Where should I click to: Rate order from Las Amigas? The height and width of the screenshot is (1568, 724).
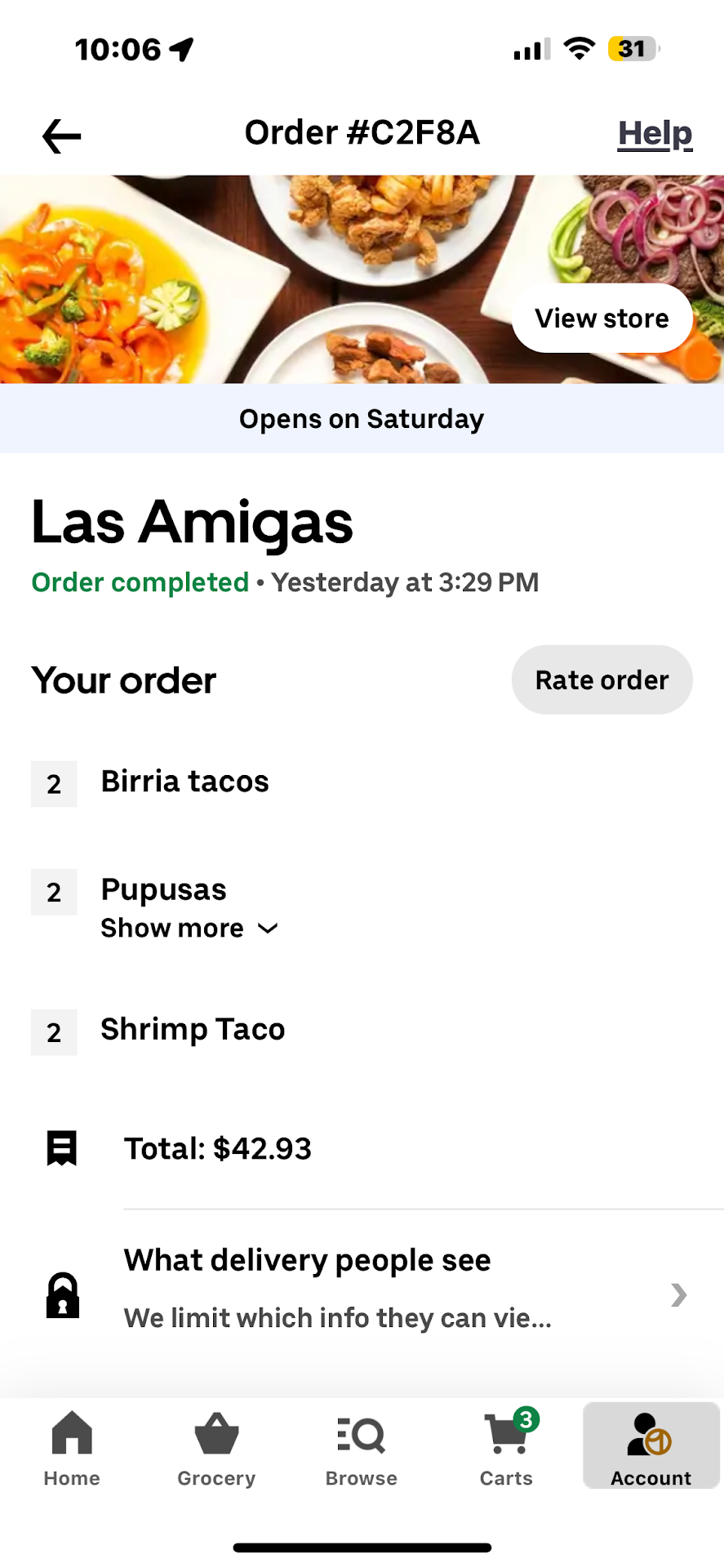(x=602, y=680)
